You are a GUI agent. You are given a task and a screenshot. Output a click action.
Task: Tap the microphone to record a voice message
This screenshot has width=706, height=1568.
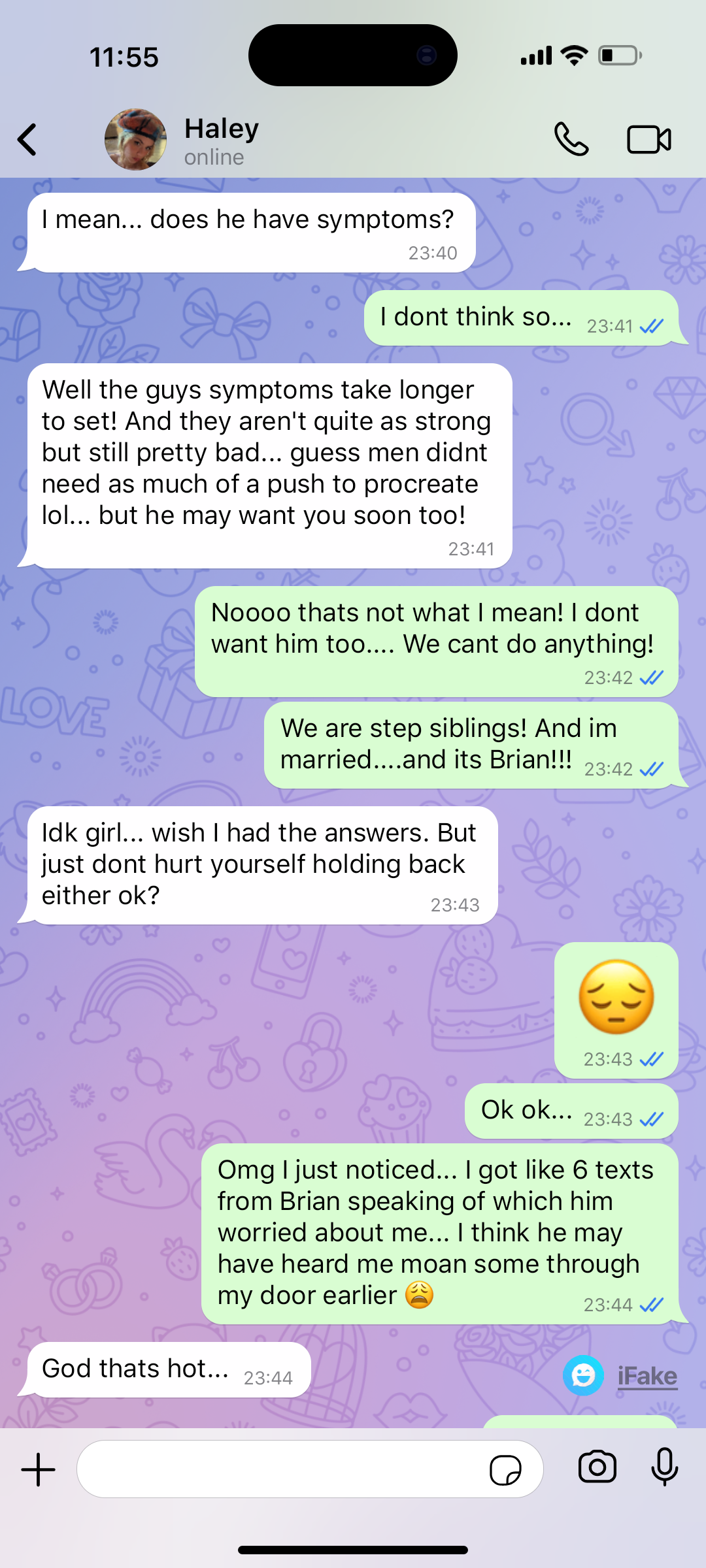coord(665,1467)
